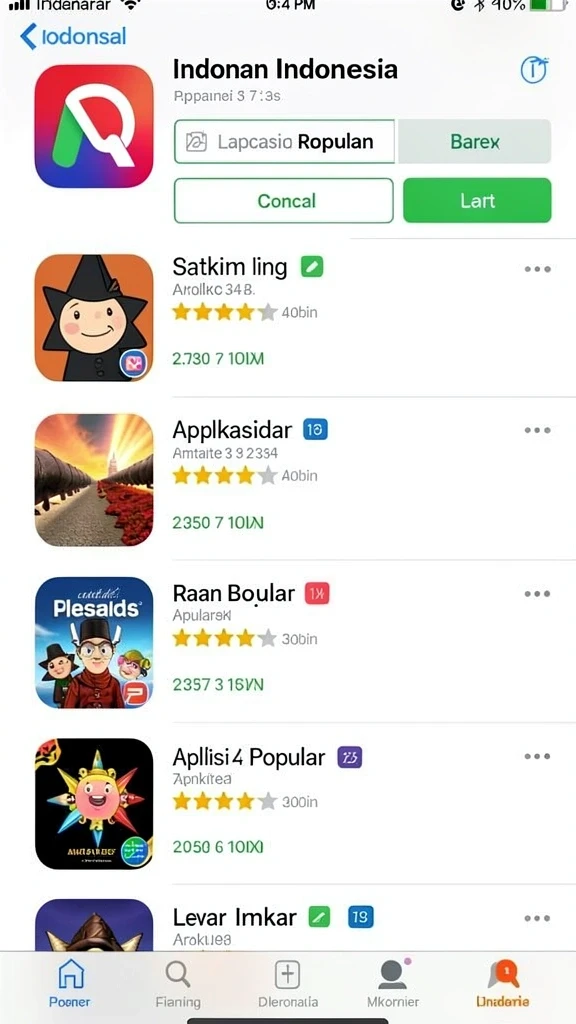Select the Lapcasio Ropulan segment

(285, 141)
